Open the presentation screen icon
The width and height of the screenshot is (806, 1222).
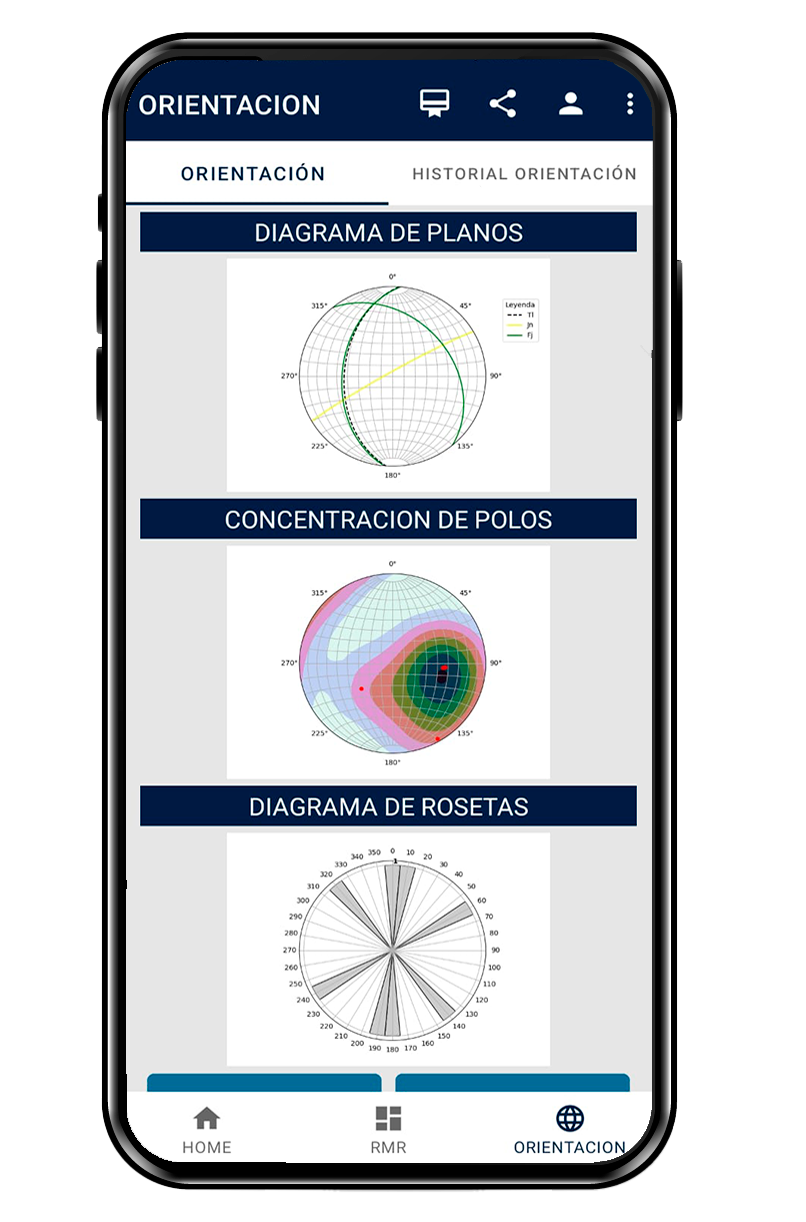tap(434, 104)
